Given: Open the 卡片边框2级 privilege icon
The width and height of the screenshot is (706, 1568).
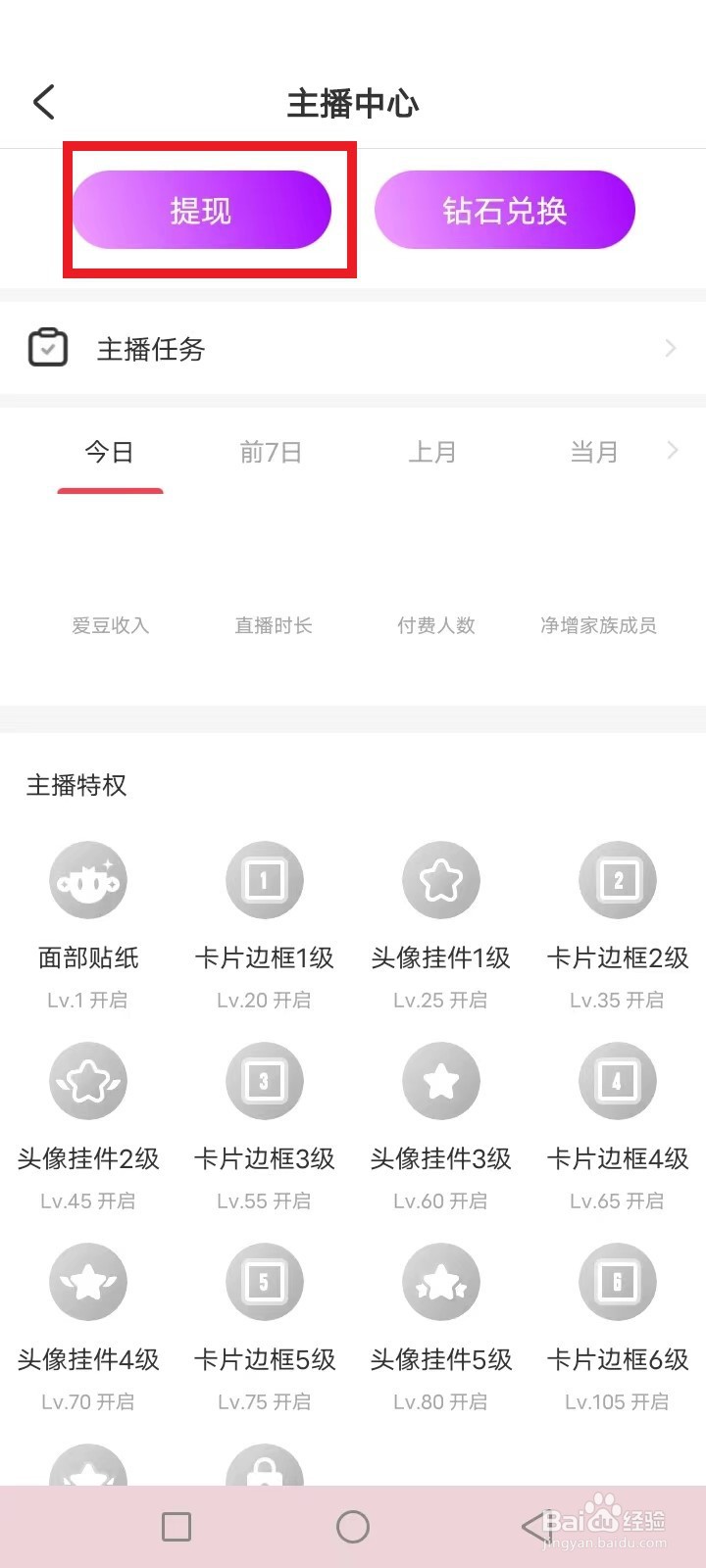Looking at the screenshot, I should pos(617,879).
